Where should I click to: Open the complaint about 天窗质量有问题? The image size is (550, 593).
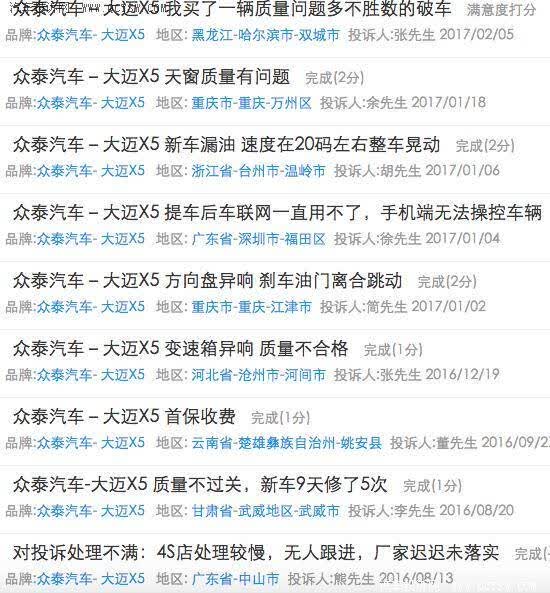(151, 77)
